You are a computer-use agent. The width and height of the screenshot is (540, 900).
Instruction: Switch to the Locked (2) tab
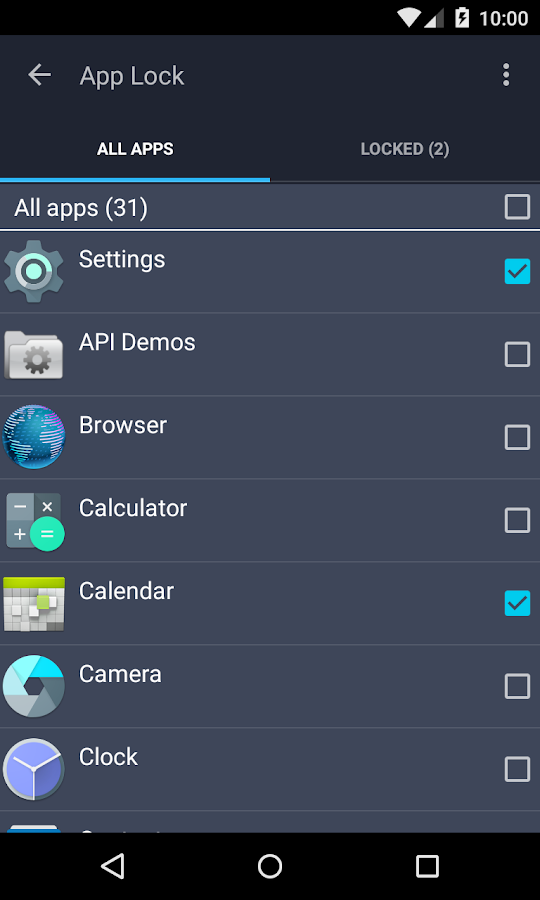point(405,149)
